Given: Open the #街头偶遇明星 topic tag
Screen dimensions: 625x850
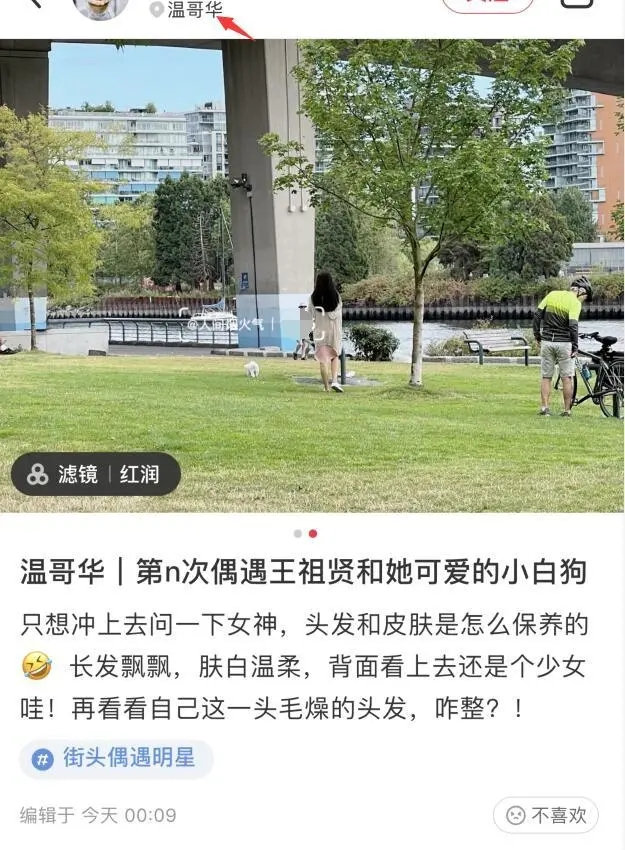Looking at the screenshot, I should pyautogui.click(x=116, y=758).
